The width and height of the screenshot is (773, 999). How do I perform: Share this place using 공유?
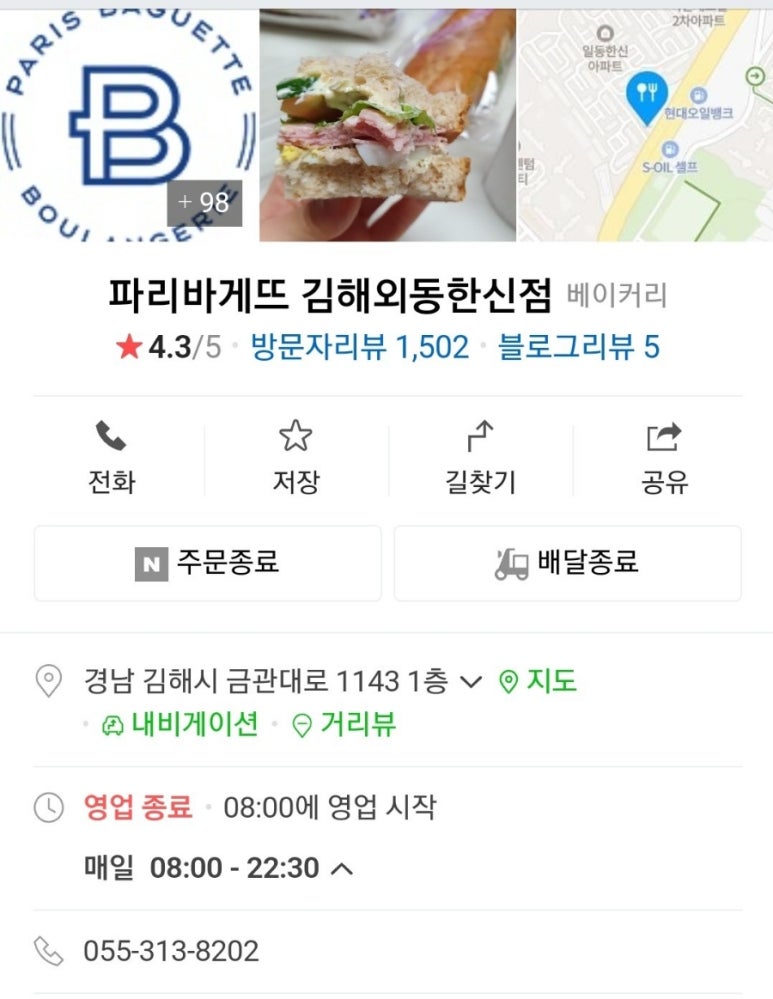coord(664,458)
